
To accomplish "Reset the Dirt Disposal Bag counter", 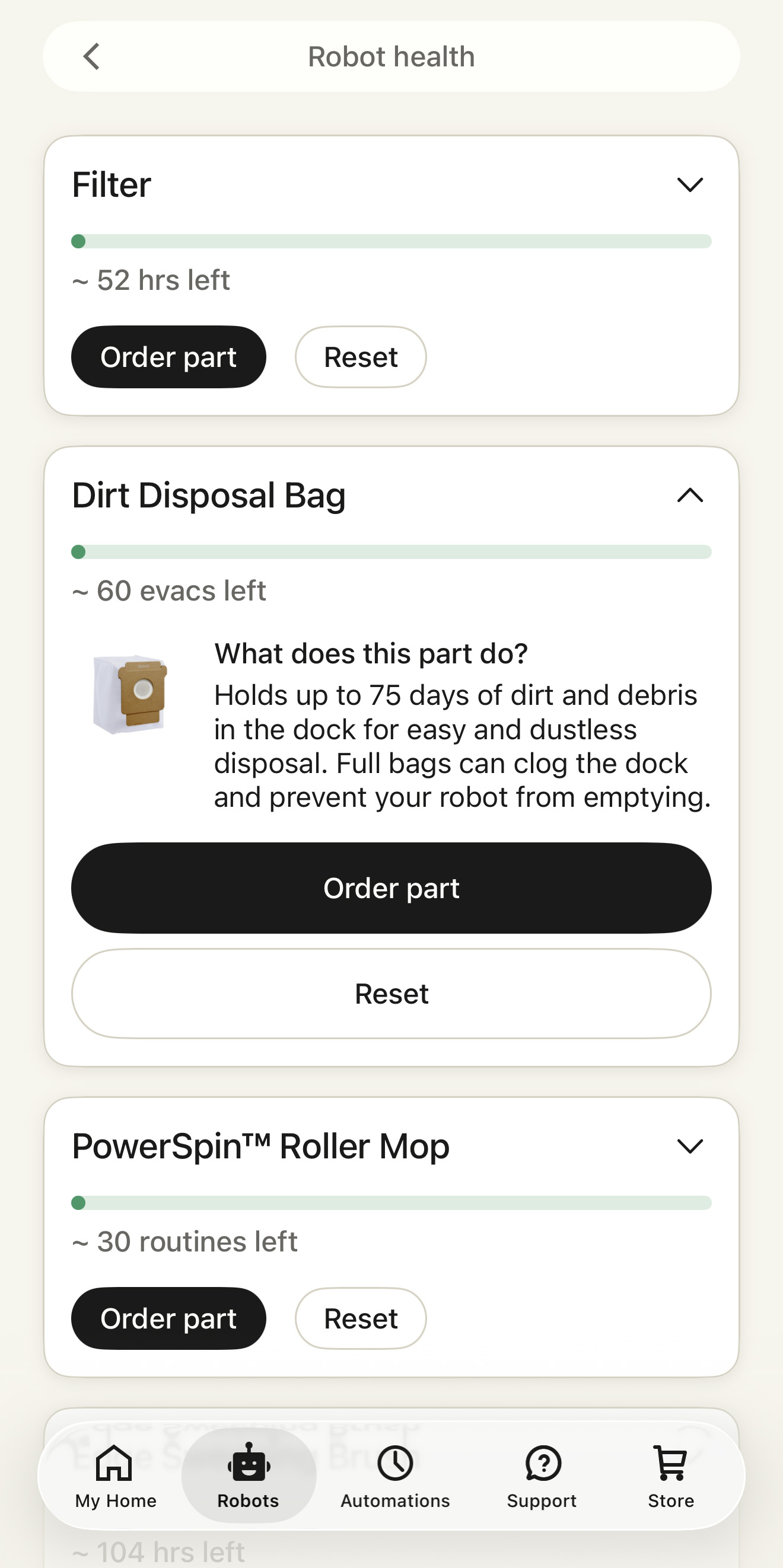I will coord(391,994).
